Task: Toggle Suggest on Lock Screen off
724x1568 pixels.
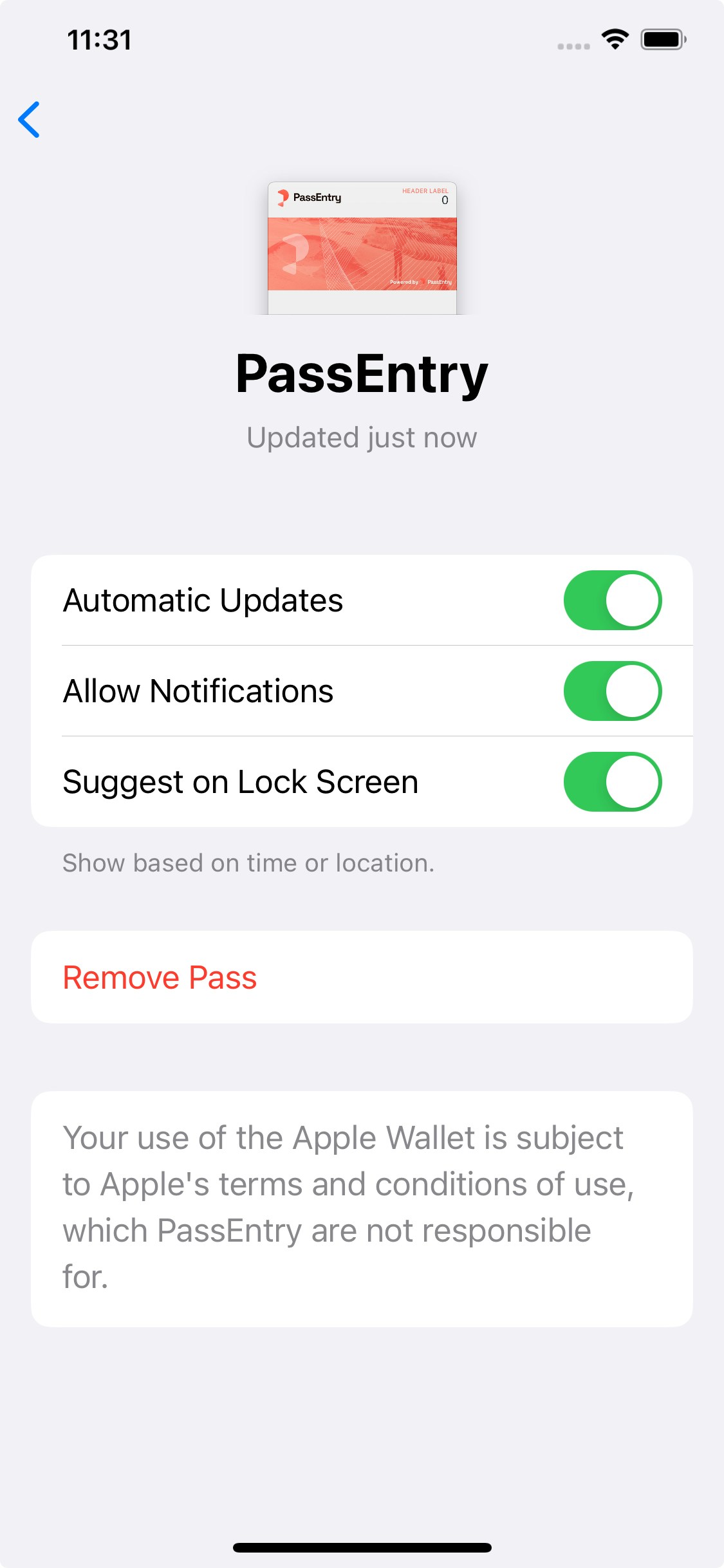Action: tap(611, 781)
